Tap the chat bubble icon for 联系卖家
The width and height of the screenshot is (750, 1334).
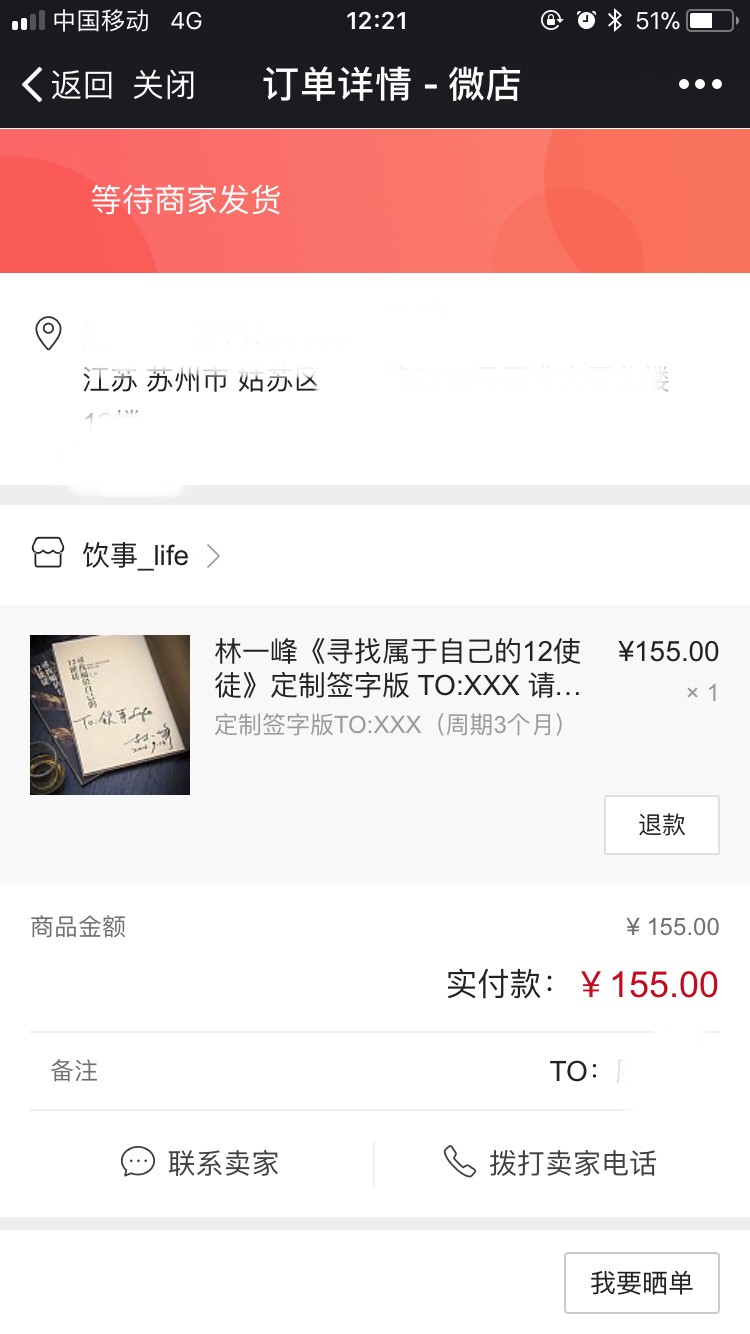pyautogui.click(x=139, y=1161)
